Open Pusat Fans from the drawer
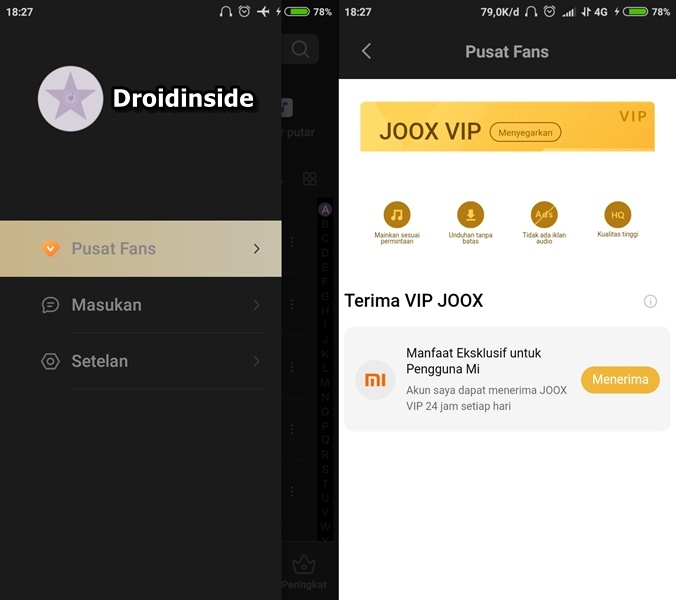The width and height of the screenshot is (676, 600). (x=140, y=249)
